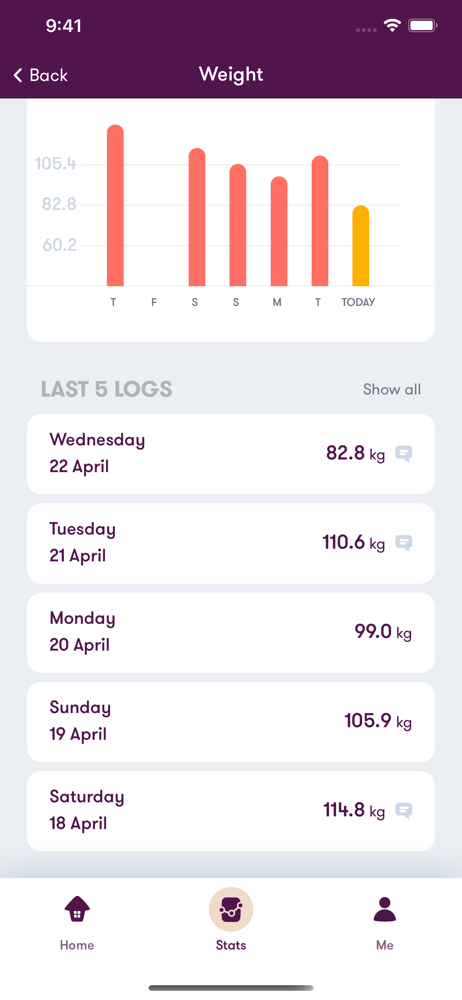View the note on the 82.8 kg entry

(404, 454)
